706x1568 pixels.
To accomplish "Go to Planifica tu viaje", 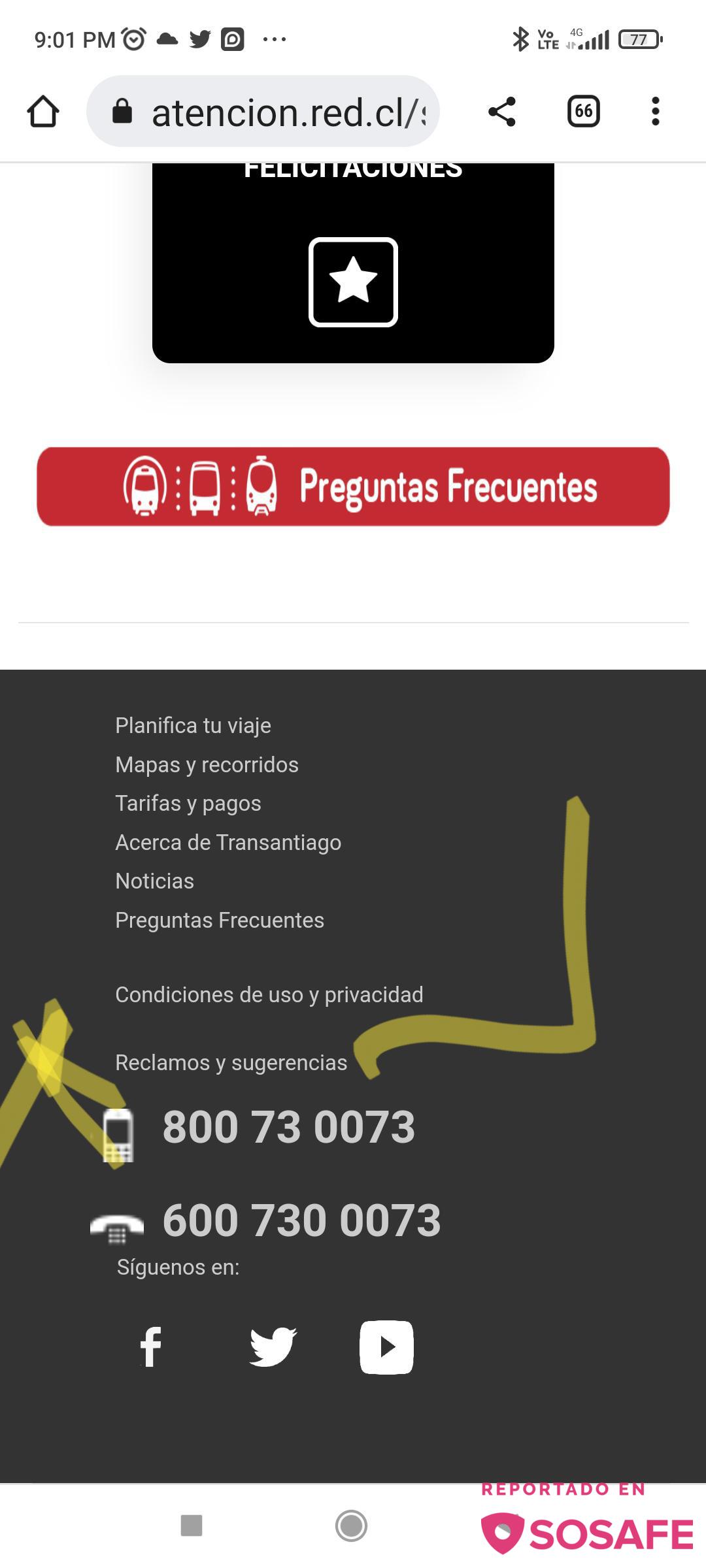I will (193, 725).
